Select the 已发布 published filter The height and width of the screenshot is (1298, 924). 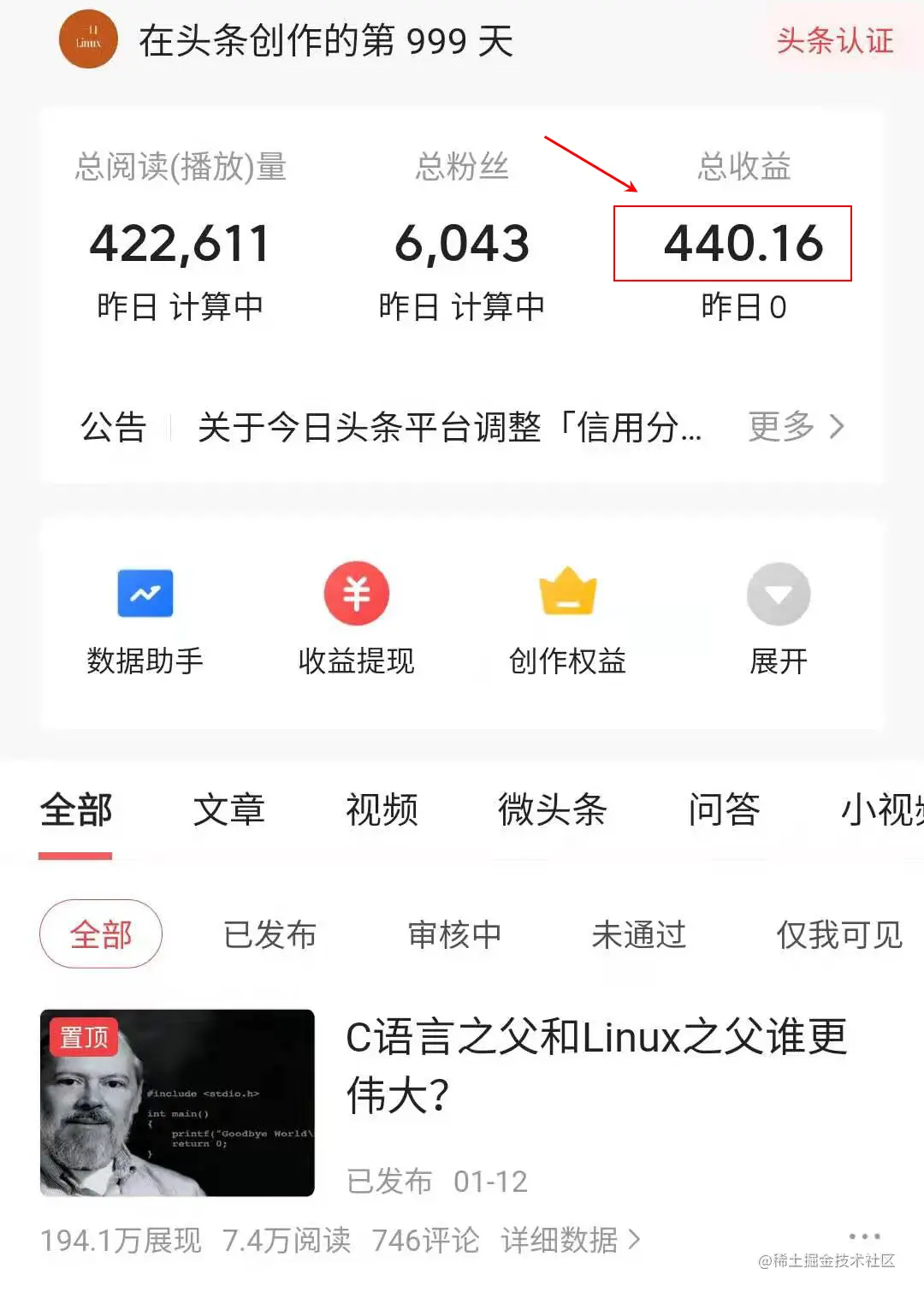coord(269,934)
